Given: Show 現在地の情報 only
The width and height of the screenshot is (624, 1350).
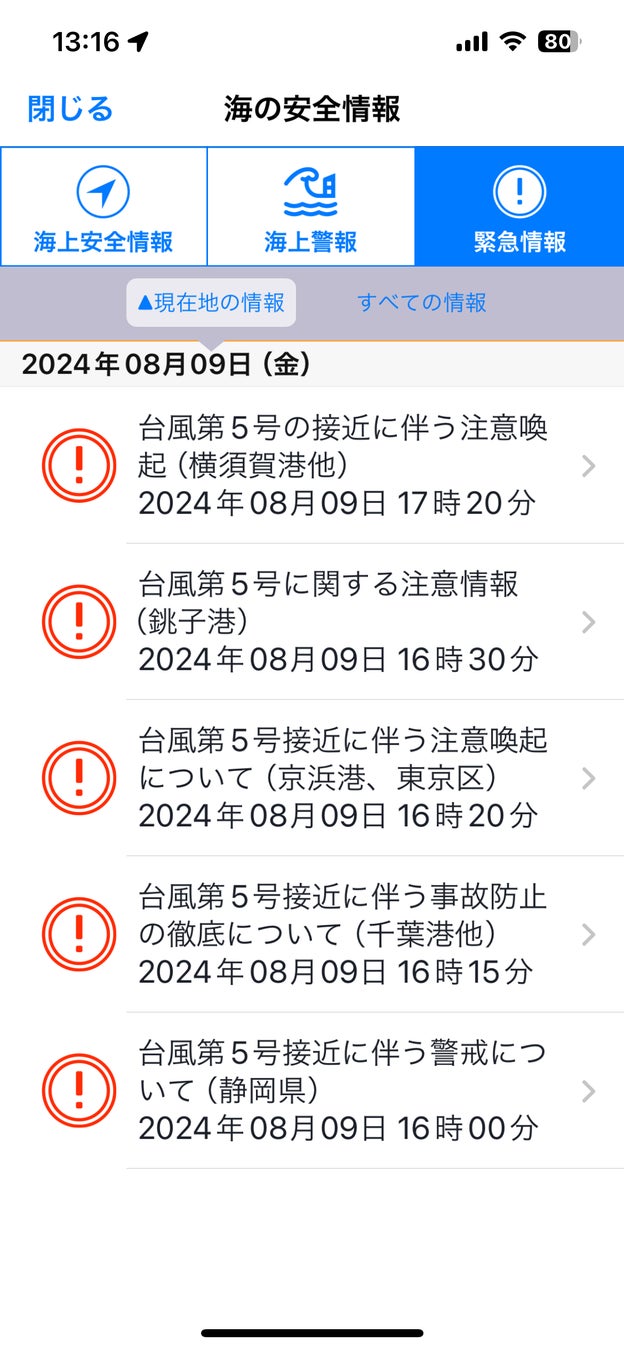Looking at the screenshot, I should tap(211, 302).
